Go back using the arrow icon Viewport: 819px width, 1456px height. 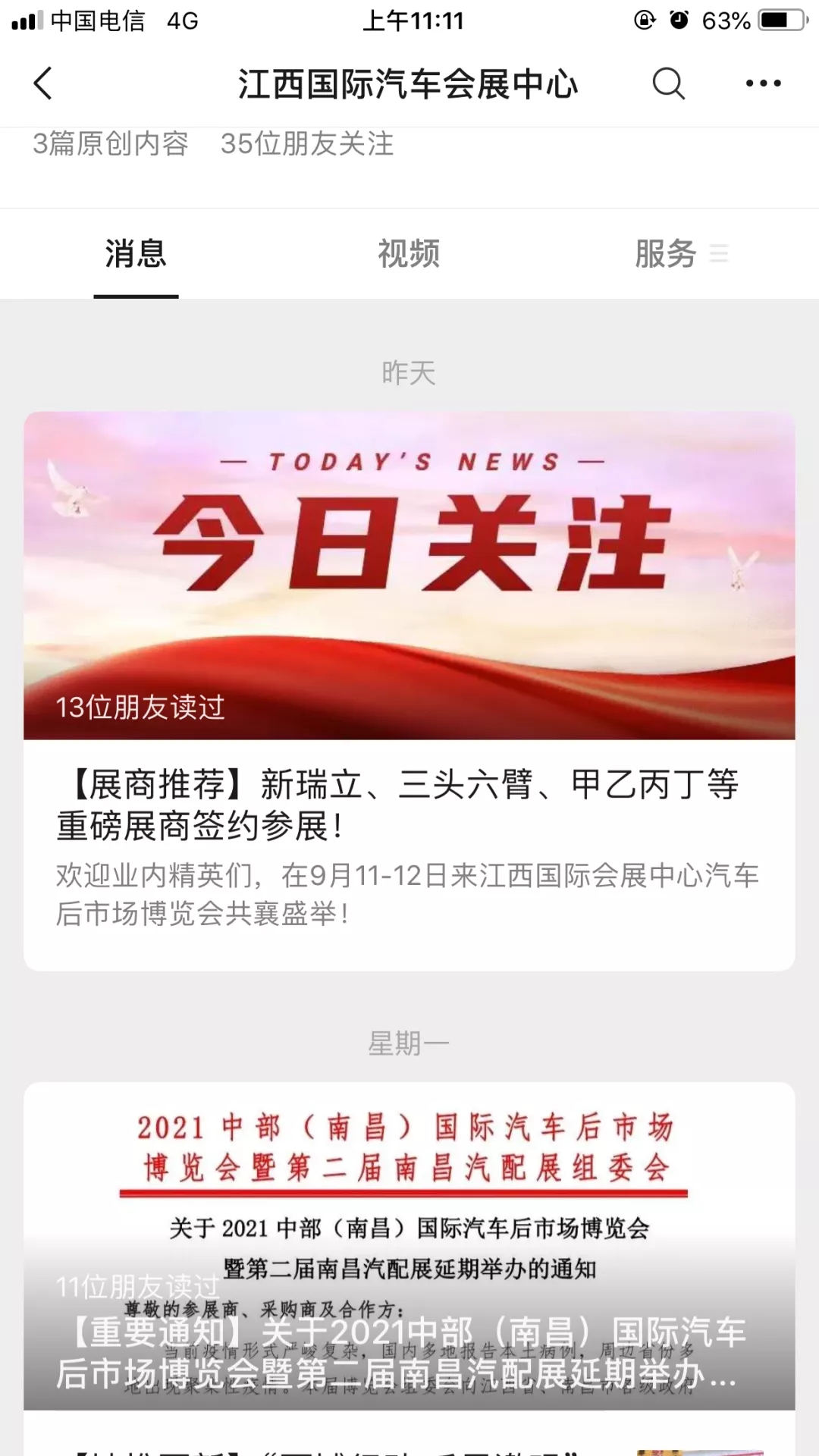(43, 83)
